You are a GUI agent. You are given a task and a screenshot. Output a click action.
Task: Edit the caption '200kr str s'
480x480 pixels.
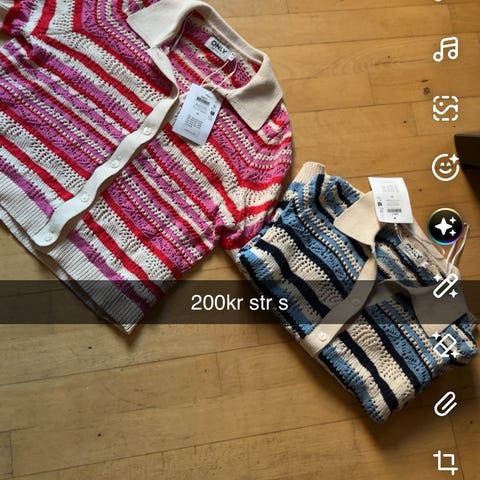(x=239, y=303)
